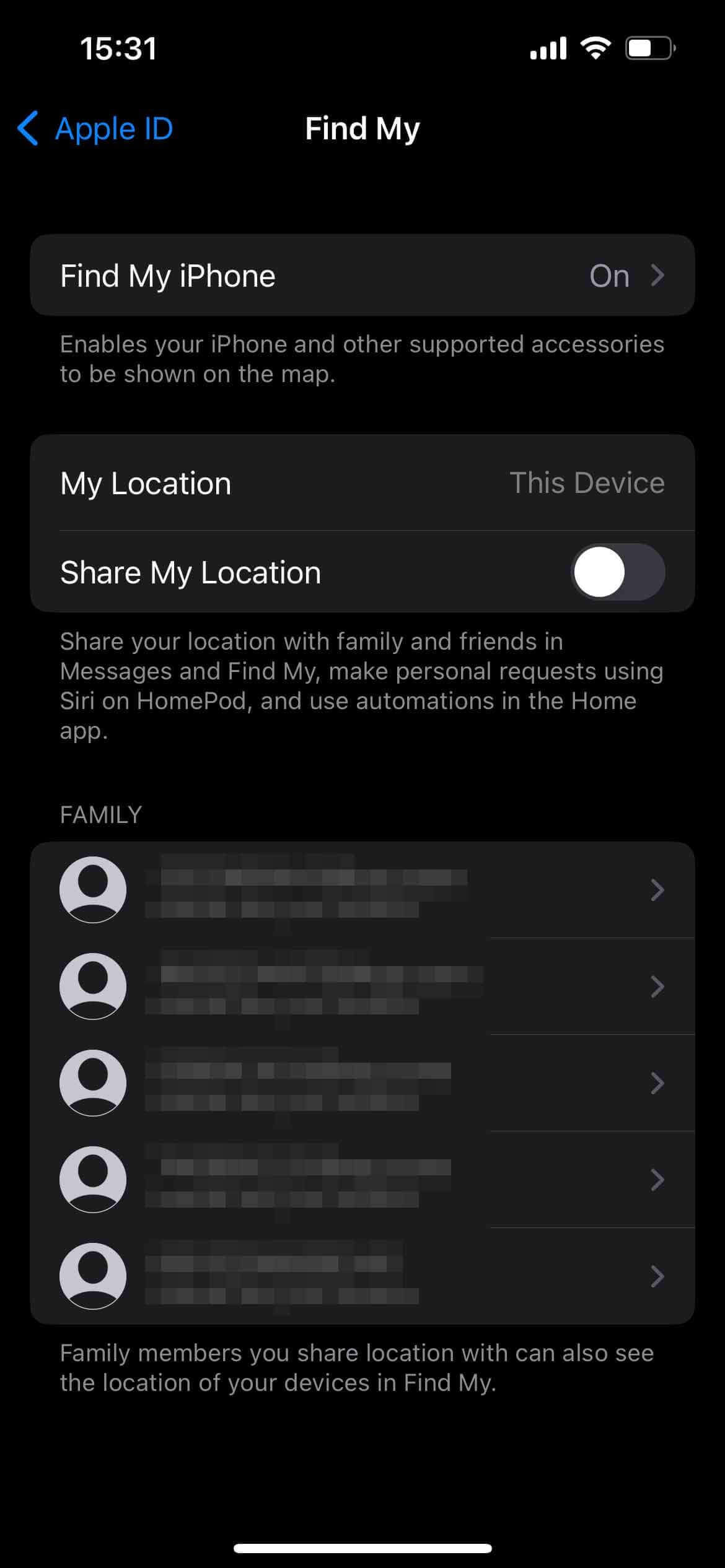Tap the FAMILY section header
The width and height of the screenshot is (725, 1568).
tap(100, 814)
